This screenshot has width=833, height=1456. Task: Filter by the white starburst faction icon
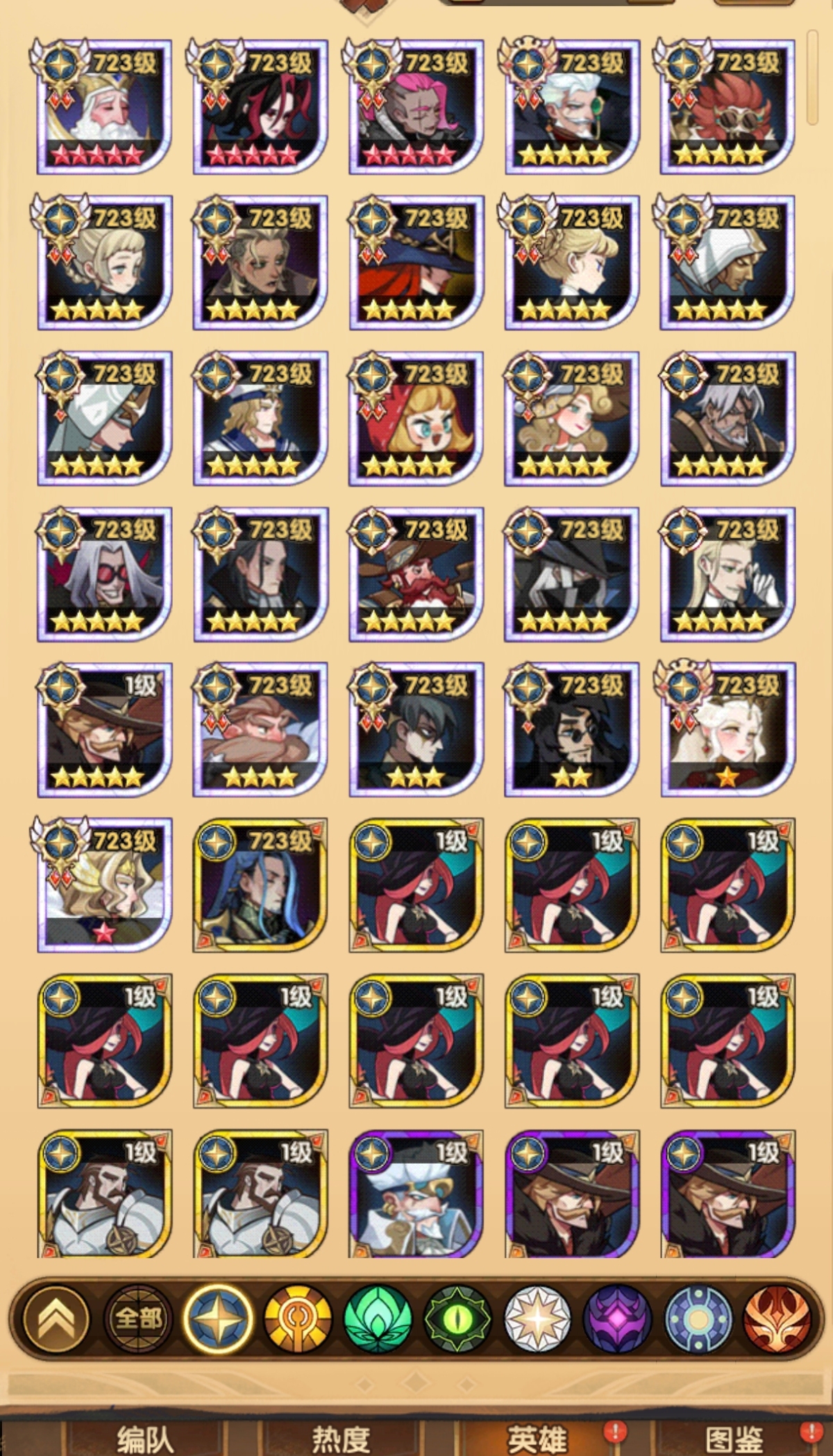pyautogui.click(x=536, y=1319)
